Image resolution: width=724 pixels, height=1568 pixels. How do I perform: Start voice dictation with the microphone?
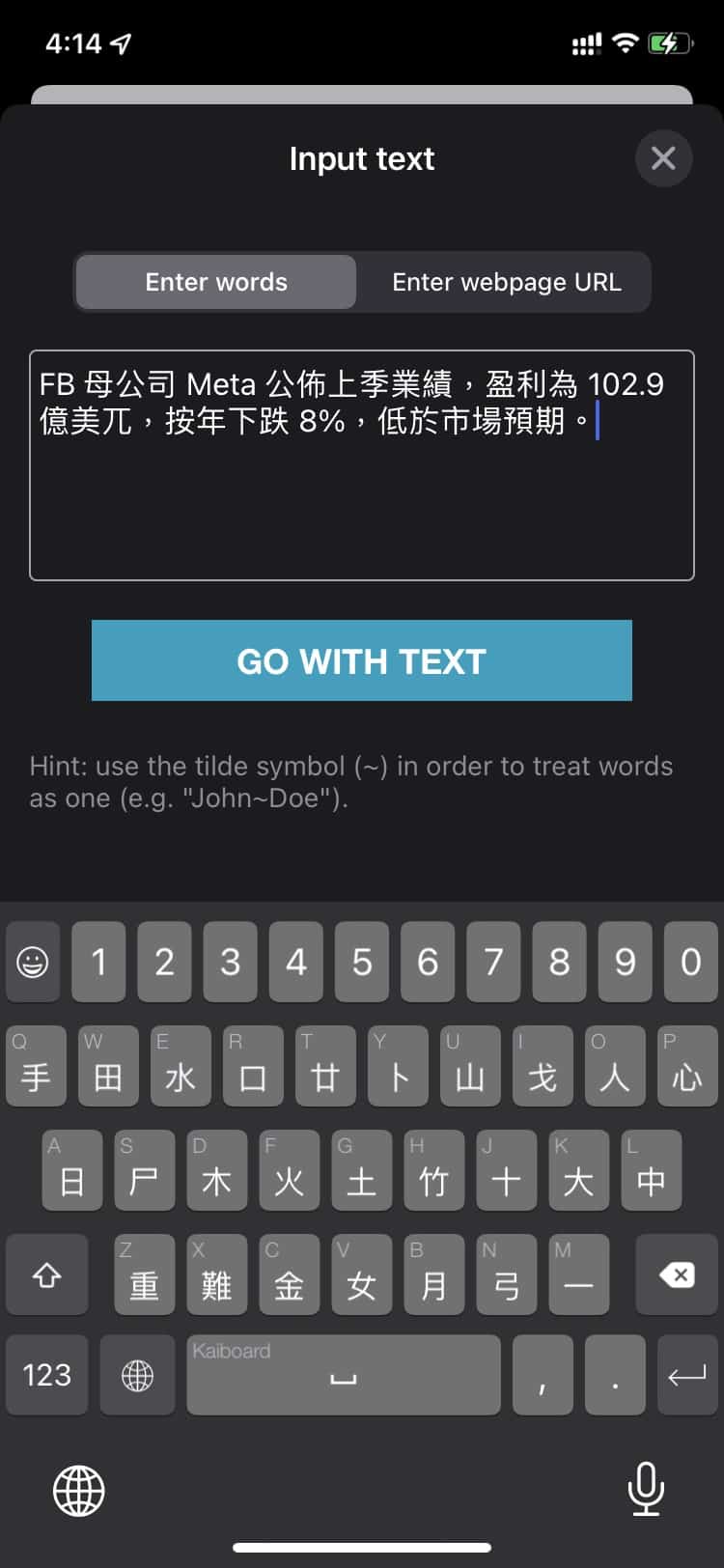[645, 1488]
